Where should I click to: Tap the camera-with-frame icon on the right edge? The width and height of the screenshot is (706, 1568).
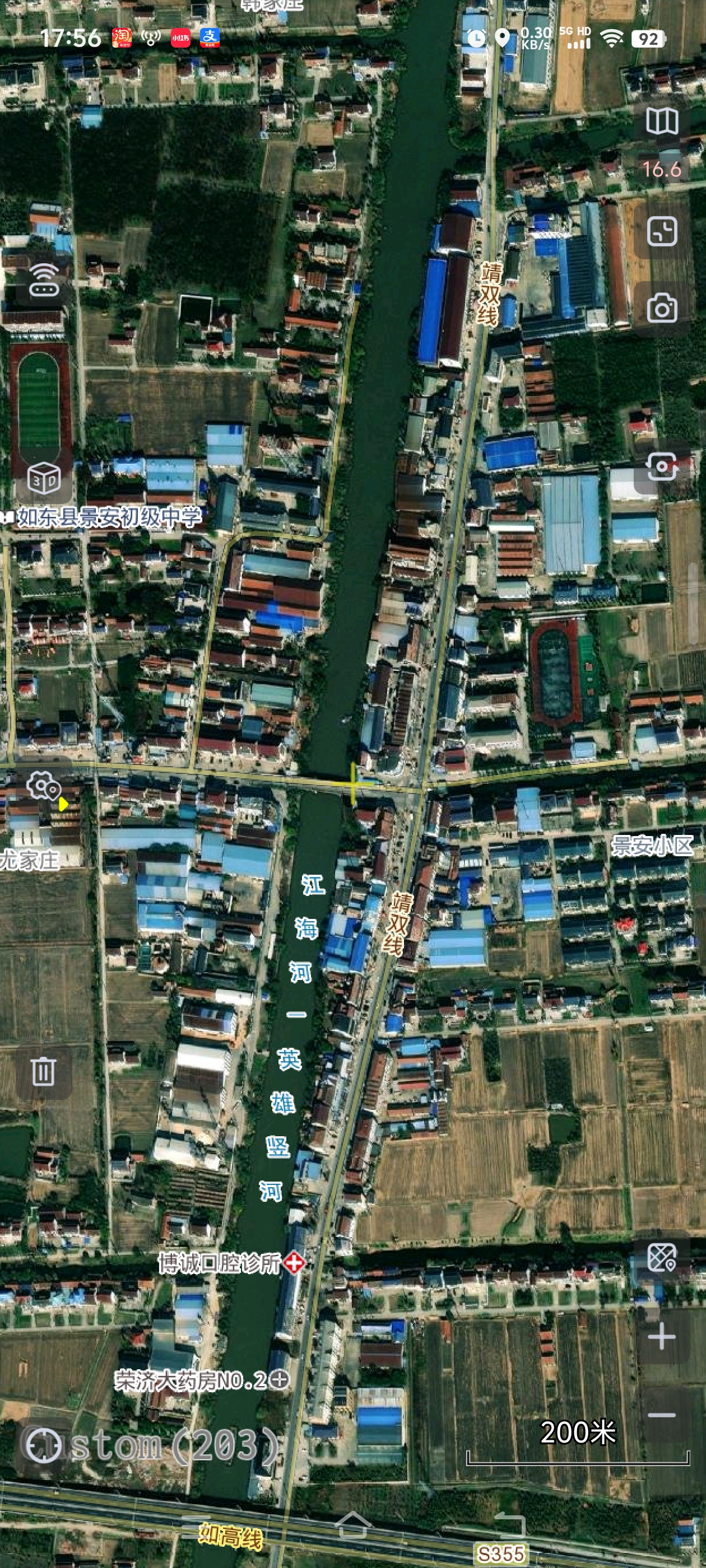662,468
